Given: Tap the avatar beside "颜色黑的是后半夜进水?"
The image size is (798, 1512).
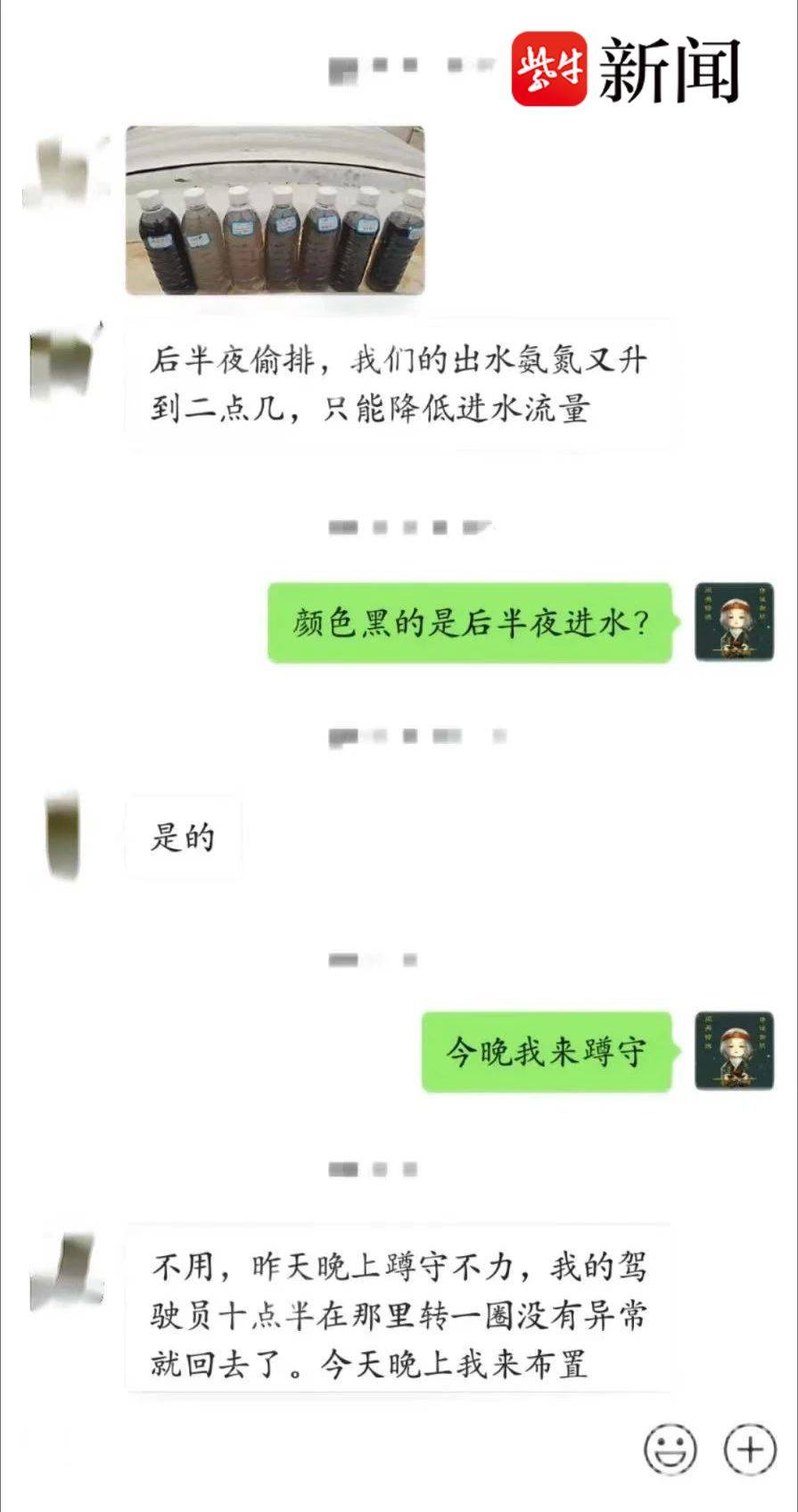Looking at the screenshot, I should pyautogui.click(x=733, y=622).
